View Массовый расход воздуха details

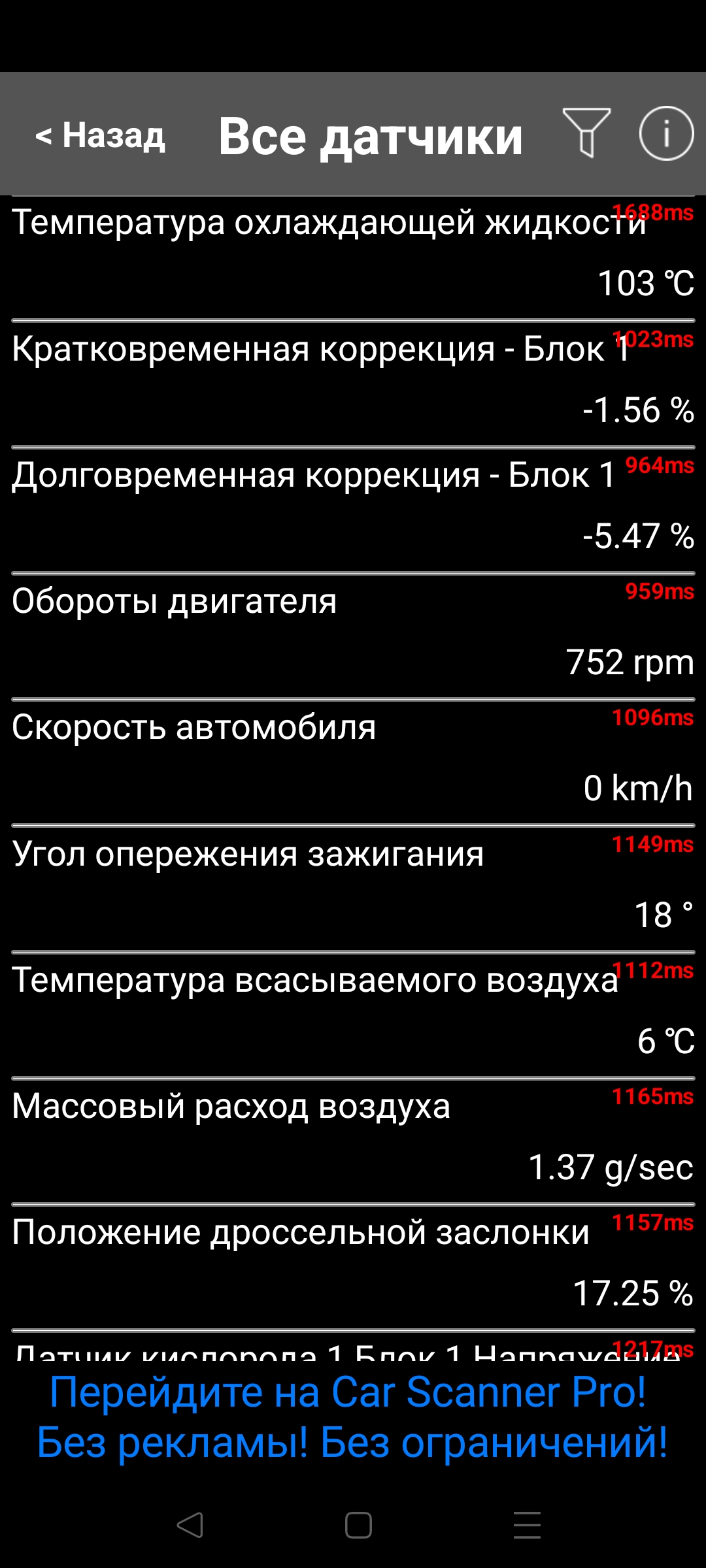point(353,1141)
